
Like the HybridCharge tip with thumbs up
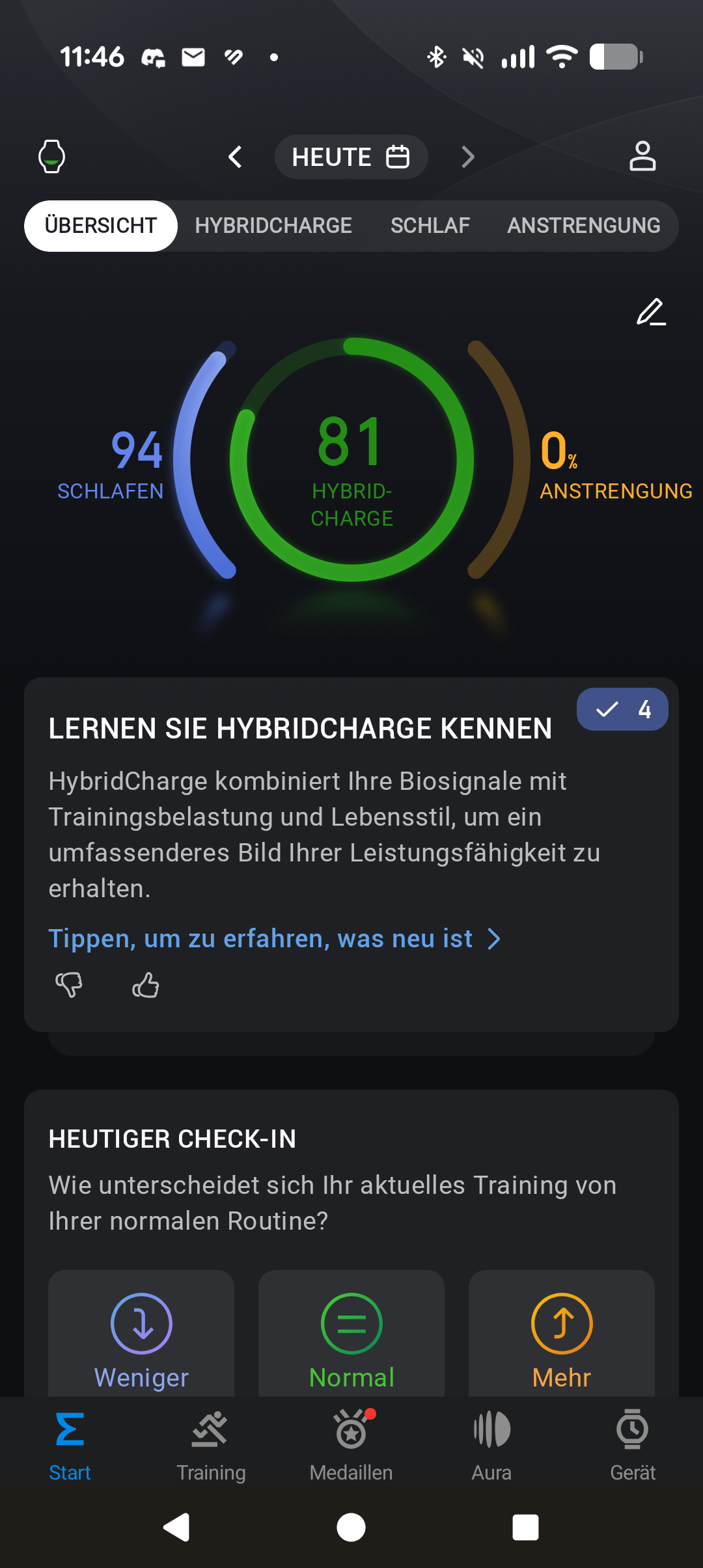tap(146, 984)
